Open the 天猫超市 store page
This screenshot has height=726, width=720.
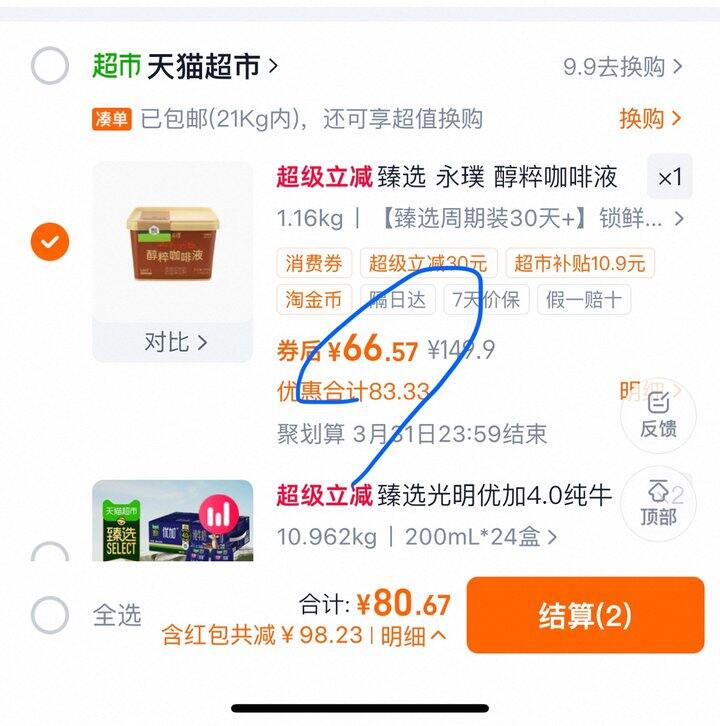coord(204,67)
